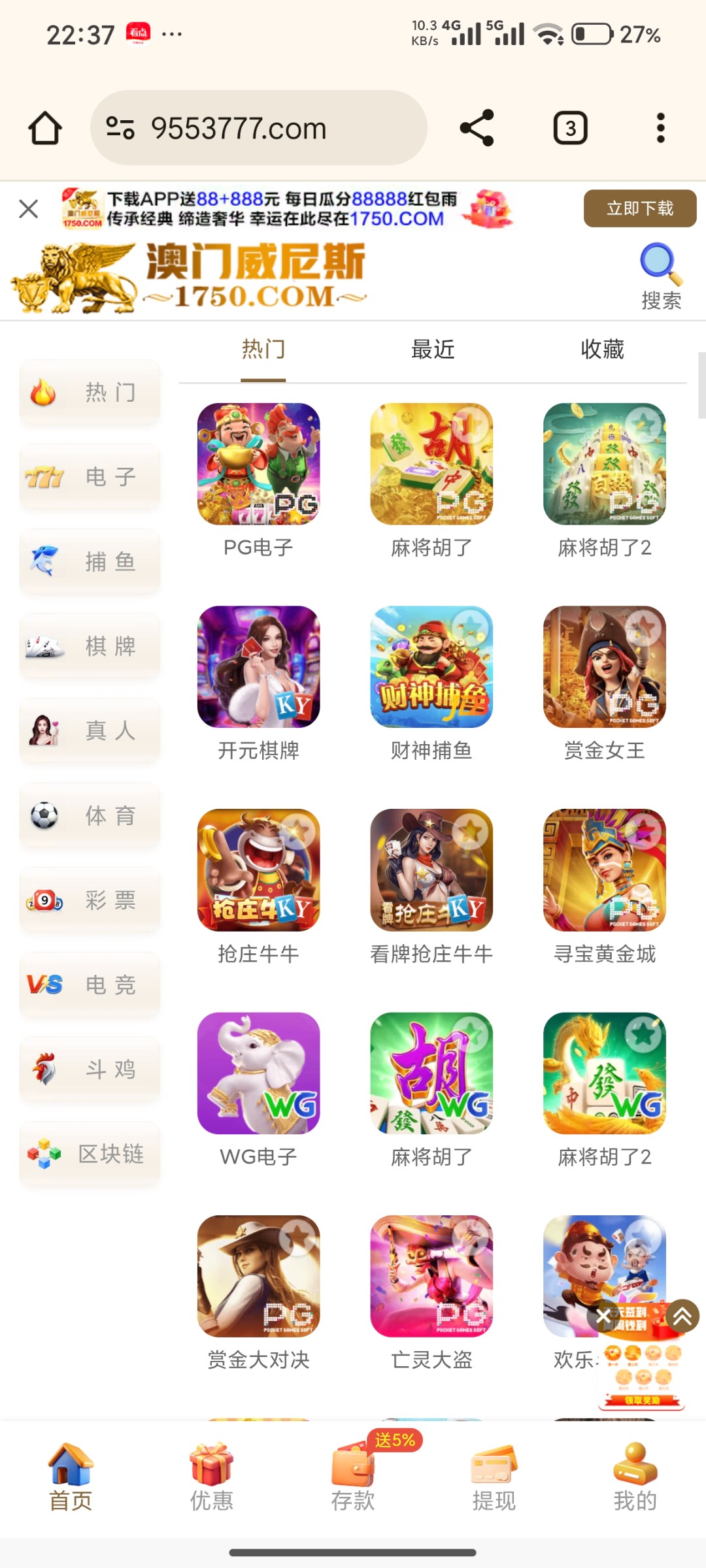Screen dimensions: 706x1568
Task: Open the browser overflow menu
Action: (660, 128)
